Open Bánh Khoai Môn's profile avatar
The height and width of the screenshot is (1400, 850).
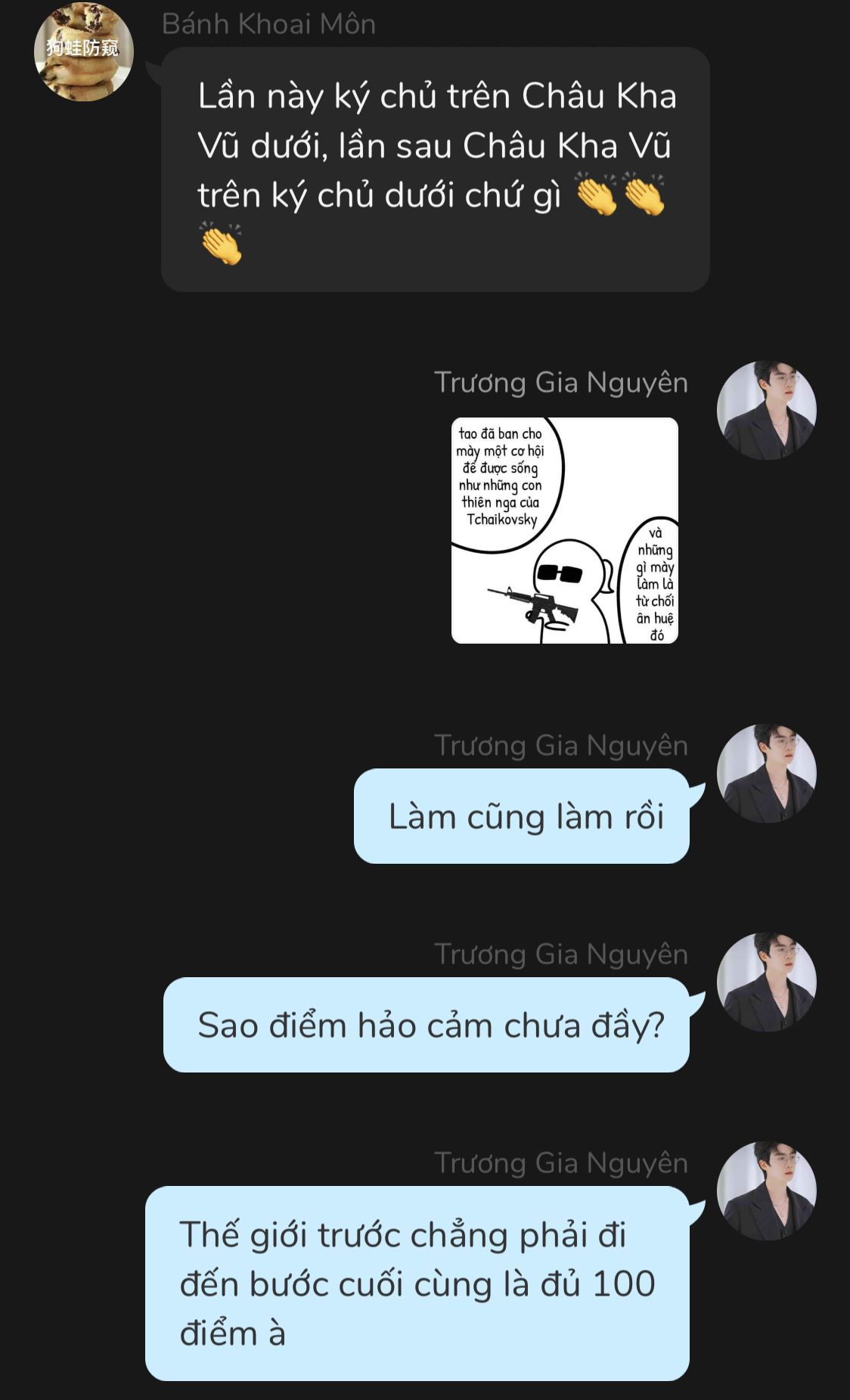pos(83,51)
